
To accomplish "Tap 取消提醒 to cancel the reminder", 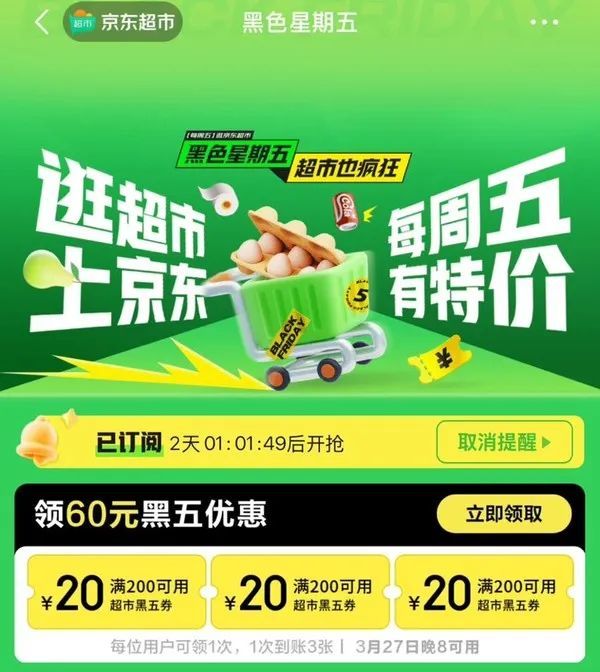I will point(503,443).
